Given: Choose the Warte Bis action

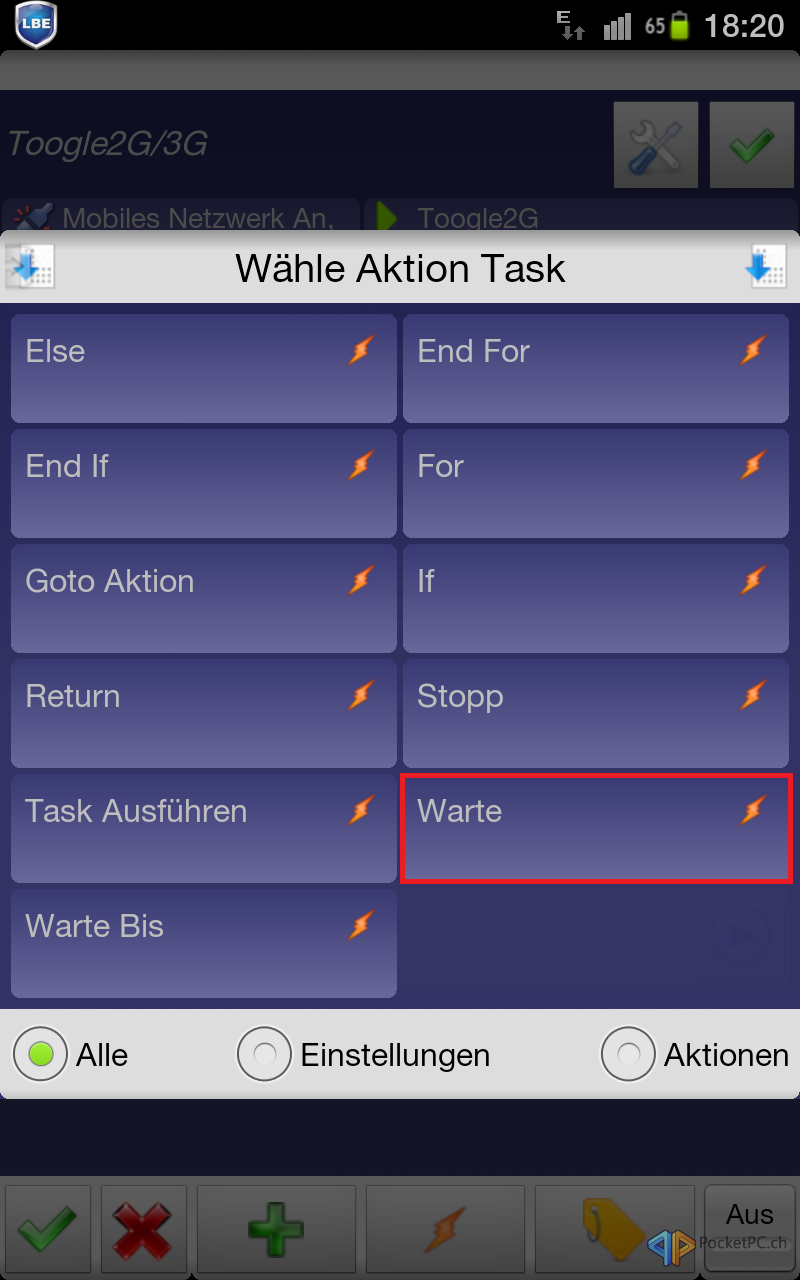Looking at the screenshot, I should tap(204, 943).
